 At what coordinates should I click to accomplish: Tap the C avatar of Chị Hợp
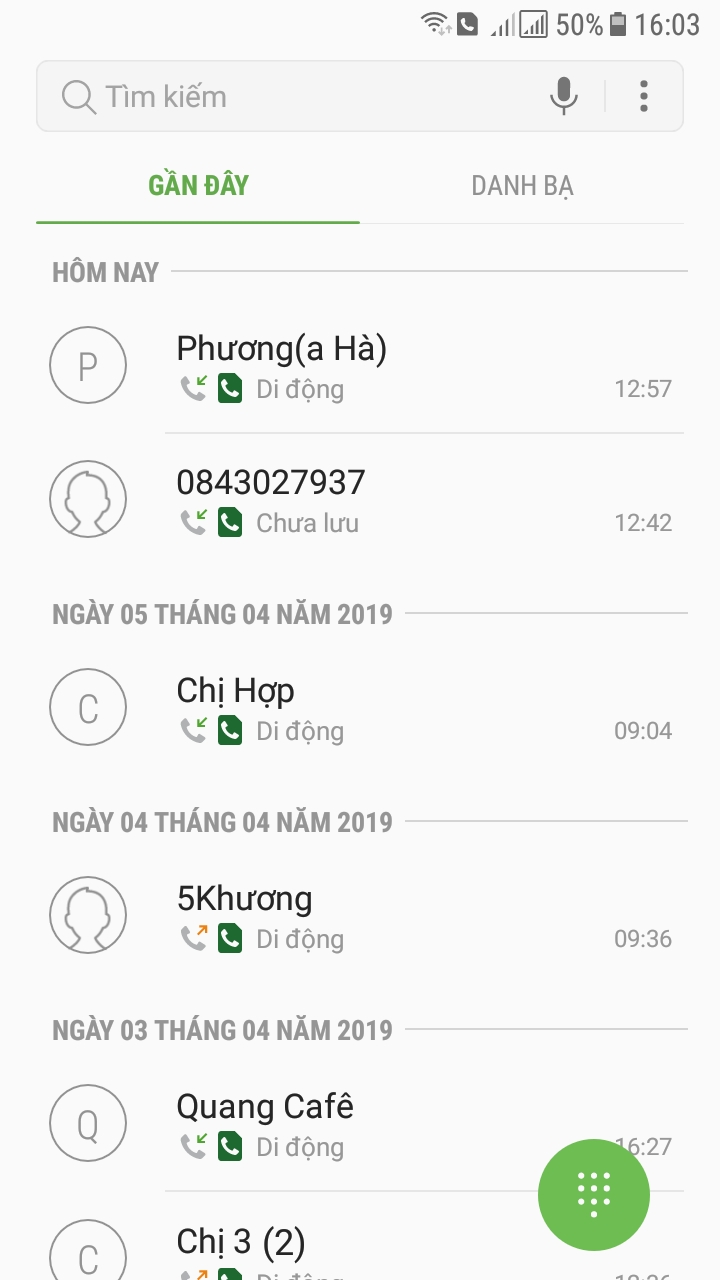(x=88, y=708)
